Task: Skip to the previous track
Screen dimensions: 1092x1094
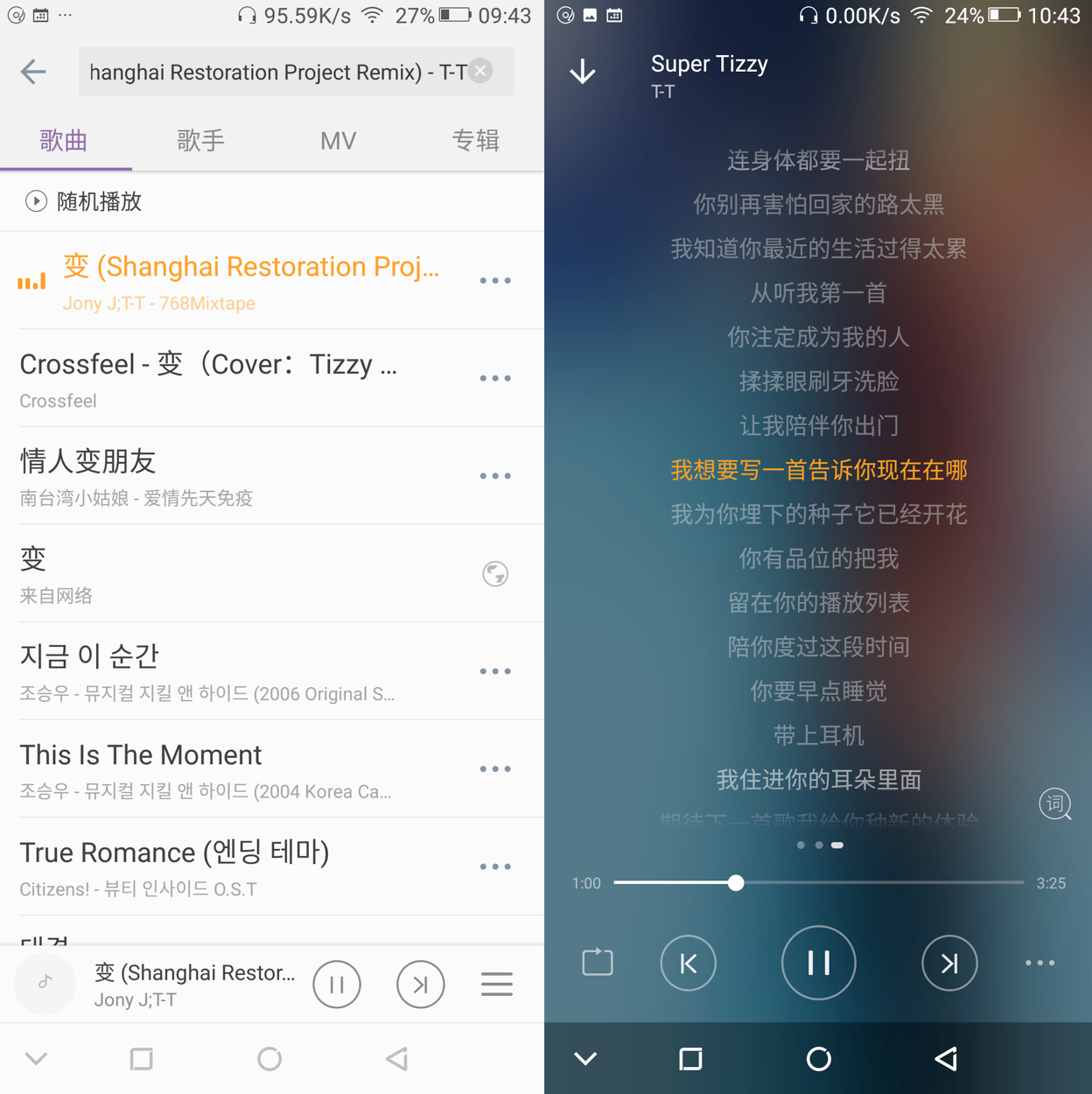Action: click(689, 964)
